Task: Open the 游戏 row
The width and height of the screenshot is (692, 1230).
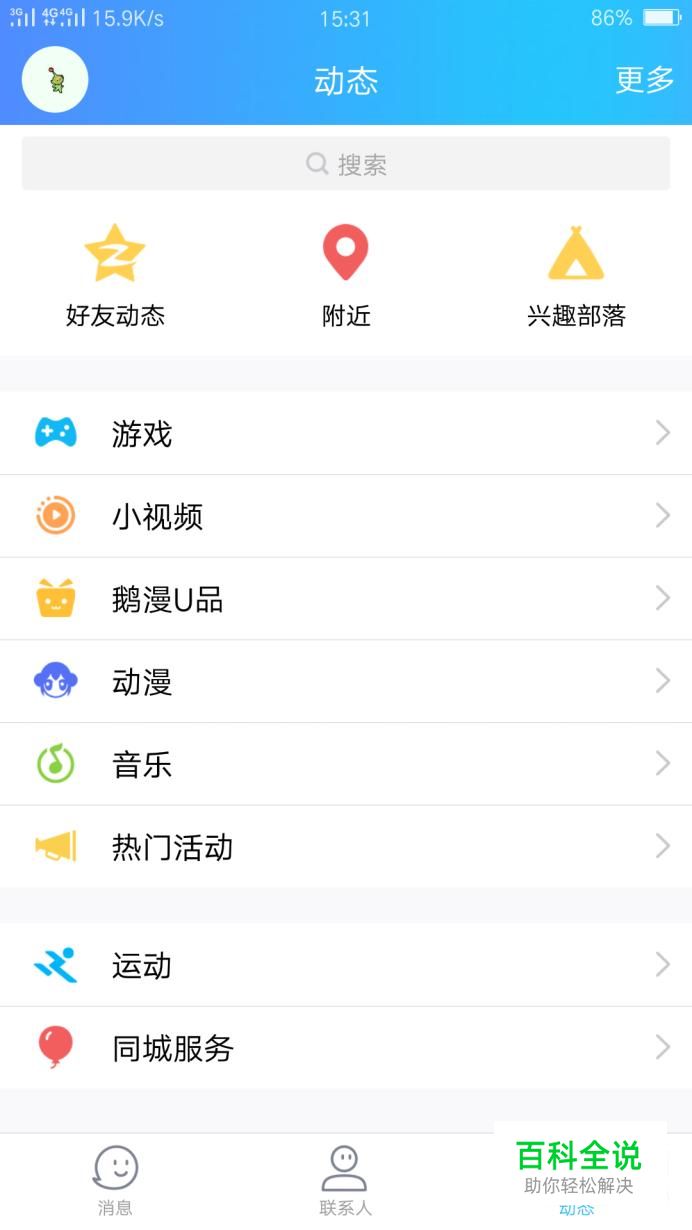Action: 346,433
